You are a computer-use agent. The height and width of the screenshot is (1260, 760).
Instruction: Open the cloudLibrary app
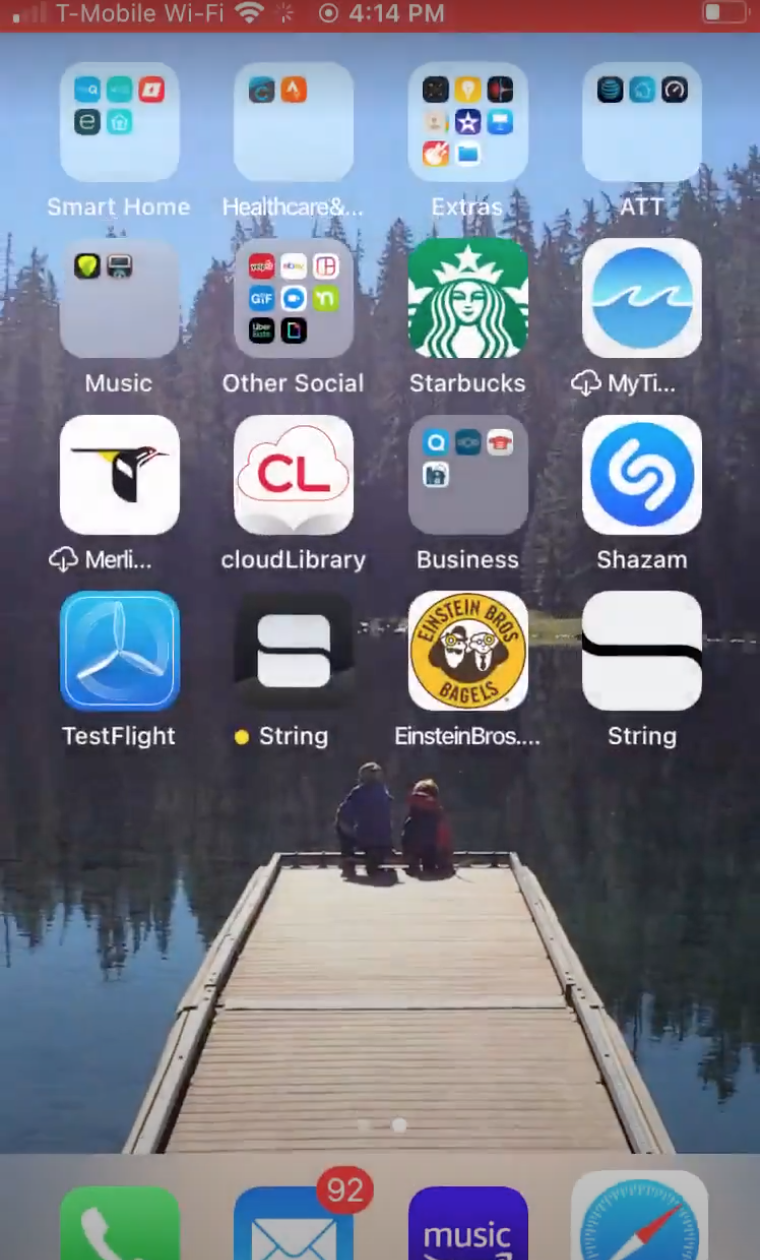pos(294,475)
